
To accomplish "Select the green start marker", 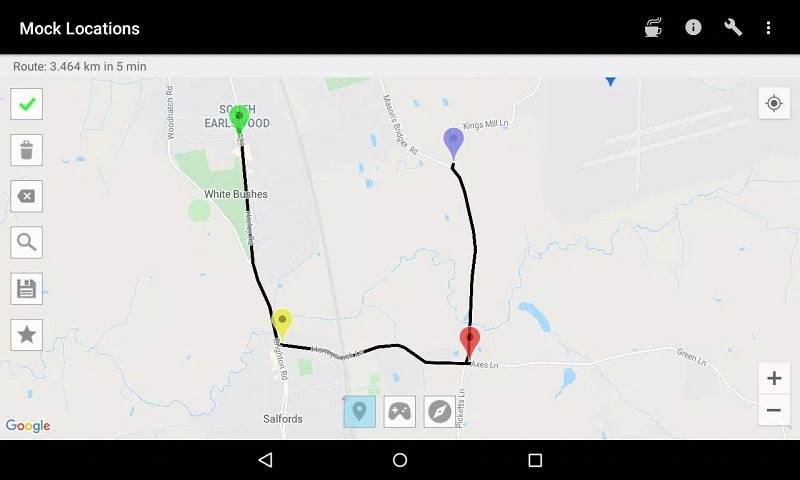I will (x=239, y=118).
